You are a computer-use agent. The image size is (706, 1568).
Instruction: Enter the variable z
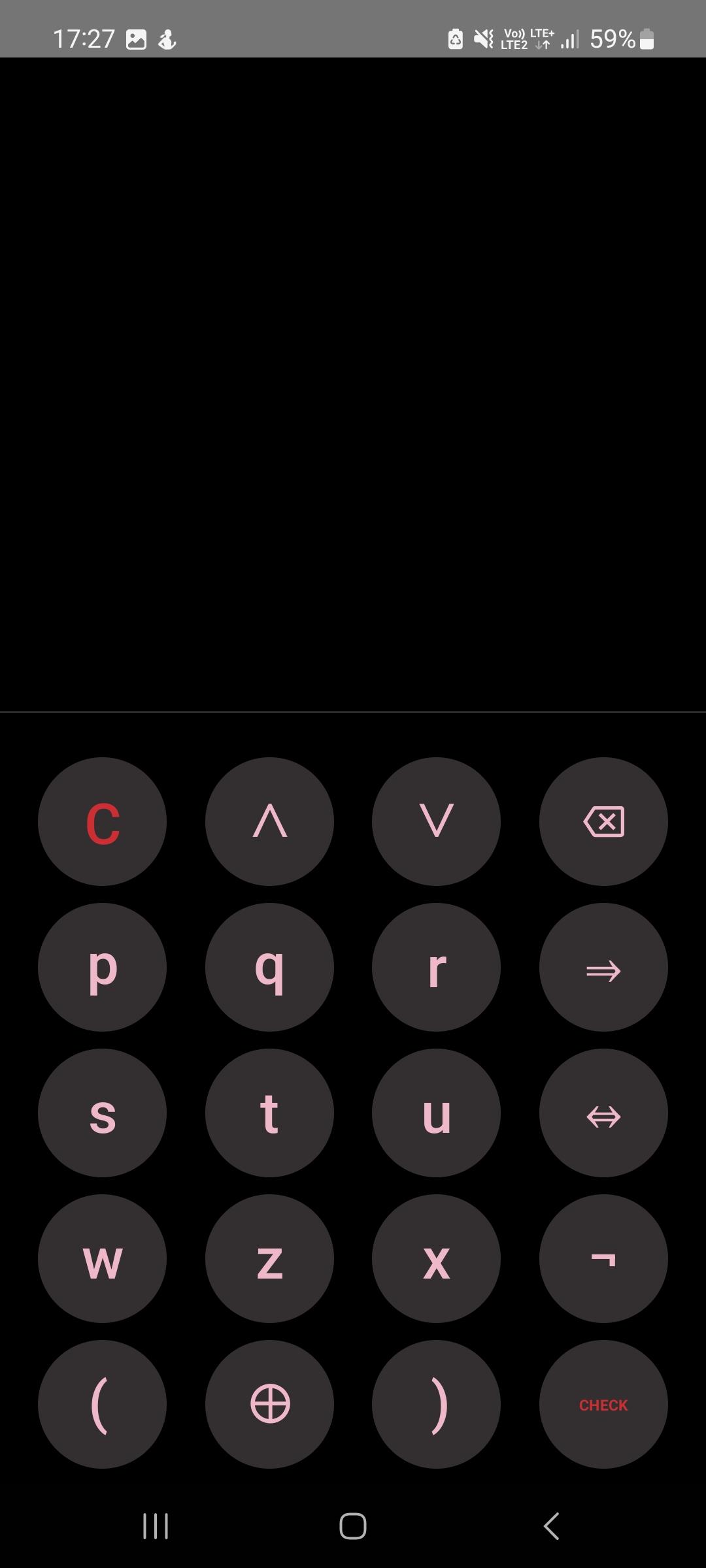coord(269,1258)
